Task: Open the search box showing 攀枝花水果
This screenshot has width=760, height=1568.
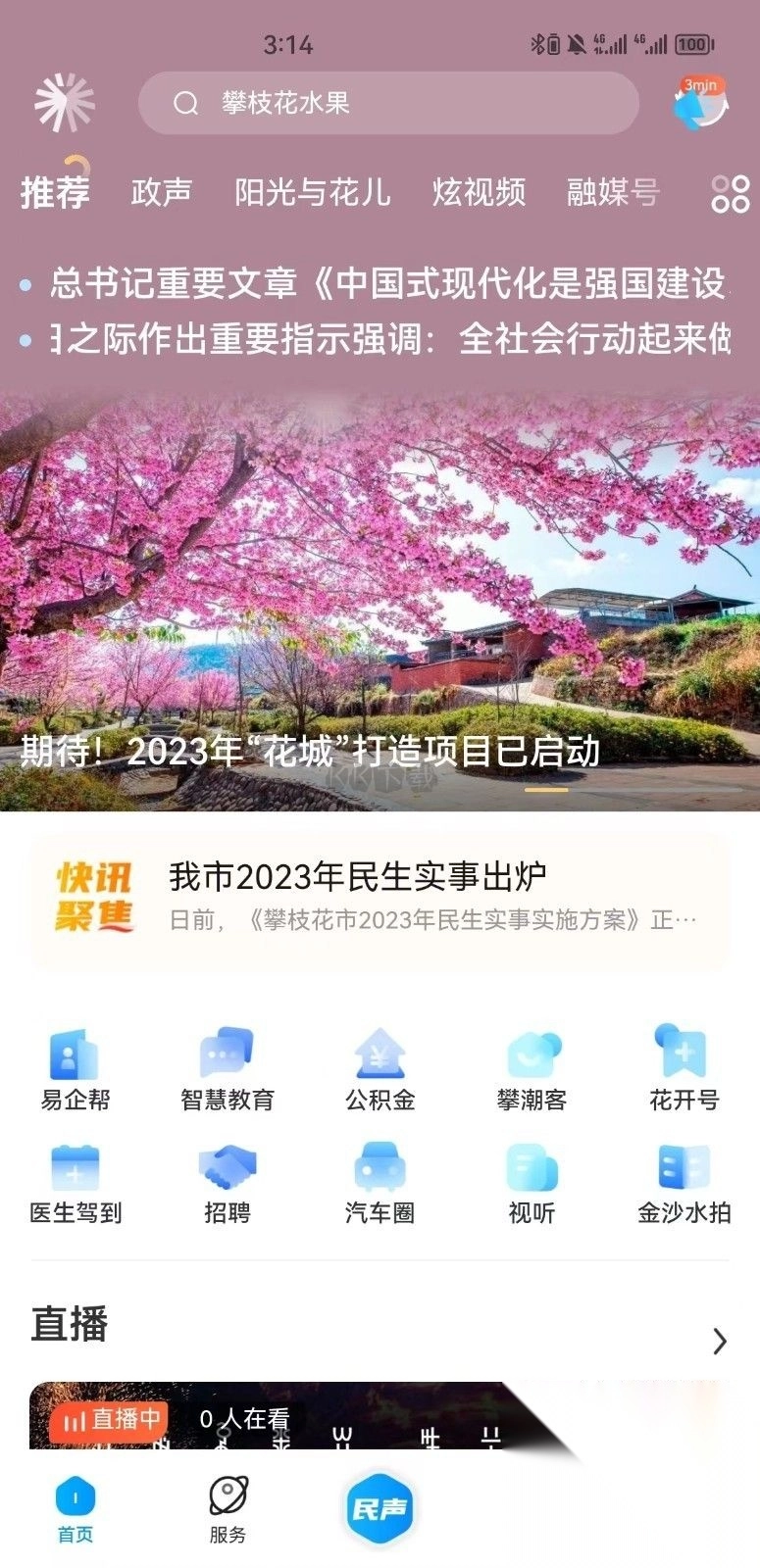Action: [x=387, y=103]
